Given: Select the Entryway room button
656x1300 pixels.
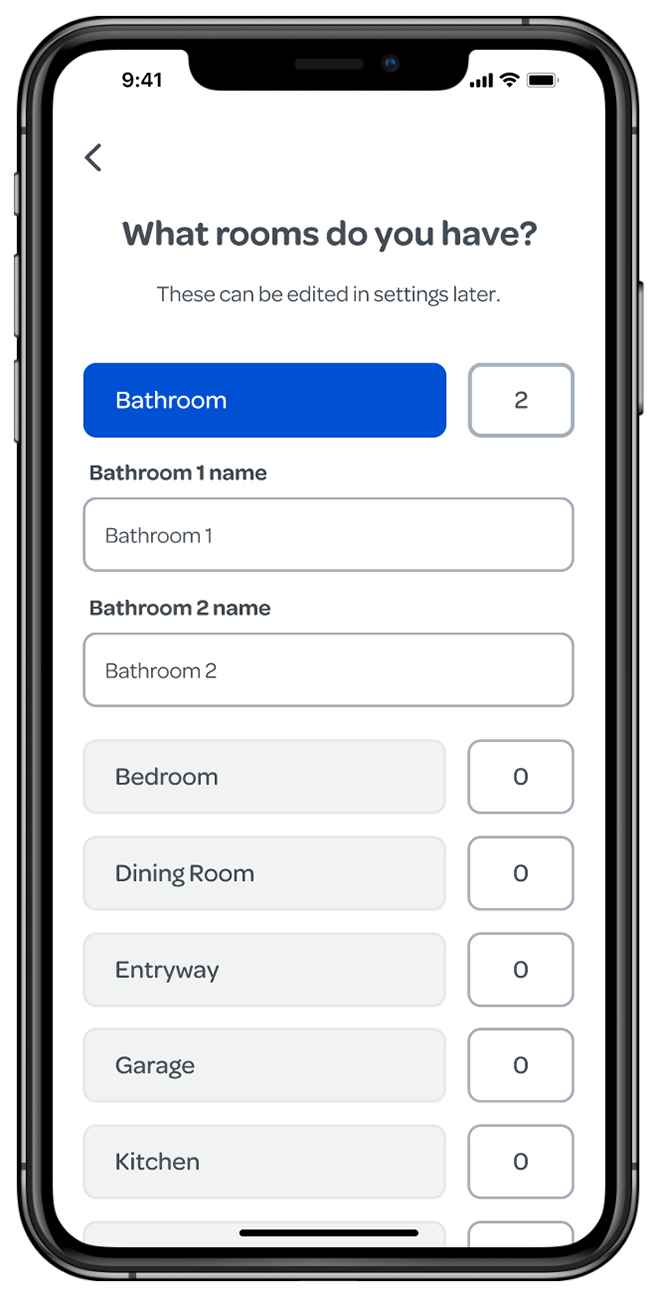Looking at the screenshot, I should (264, 969).
